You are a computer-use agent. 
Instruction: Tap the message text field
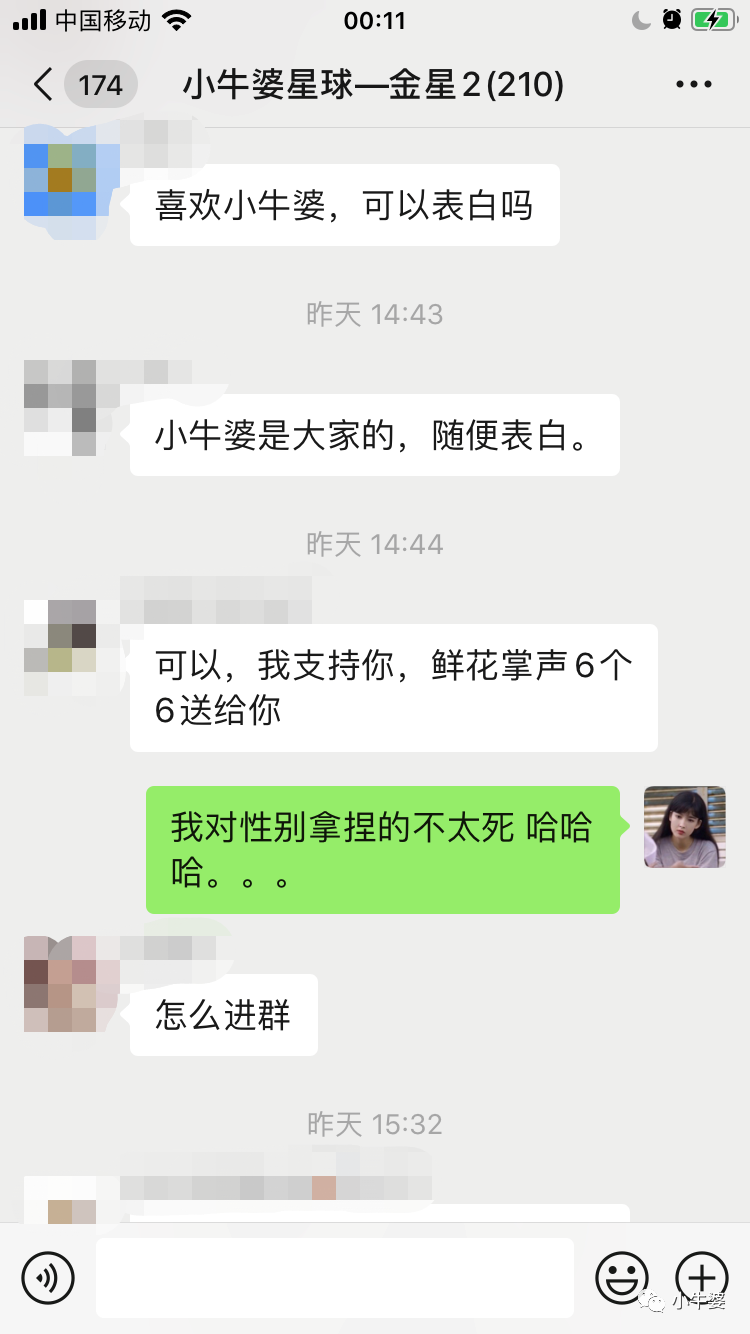(x=334, y=1277)
